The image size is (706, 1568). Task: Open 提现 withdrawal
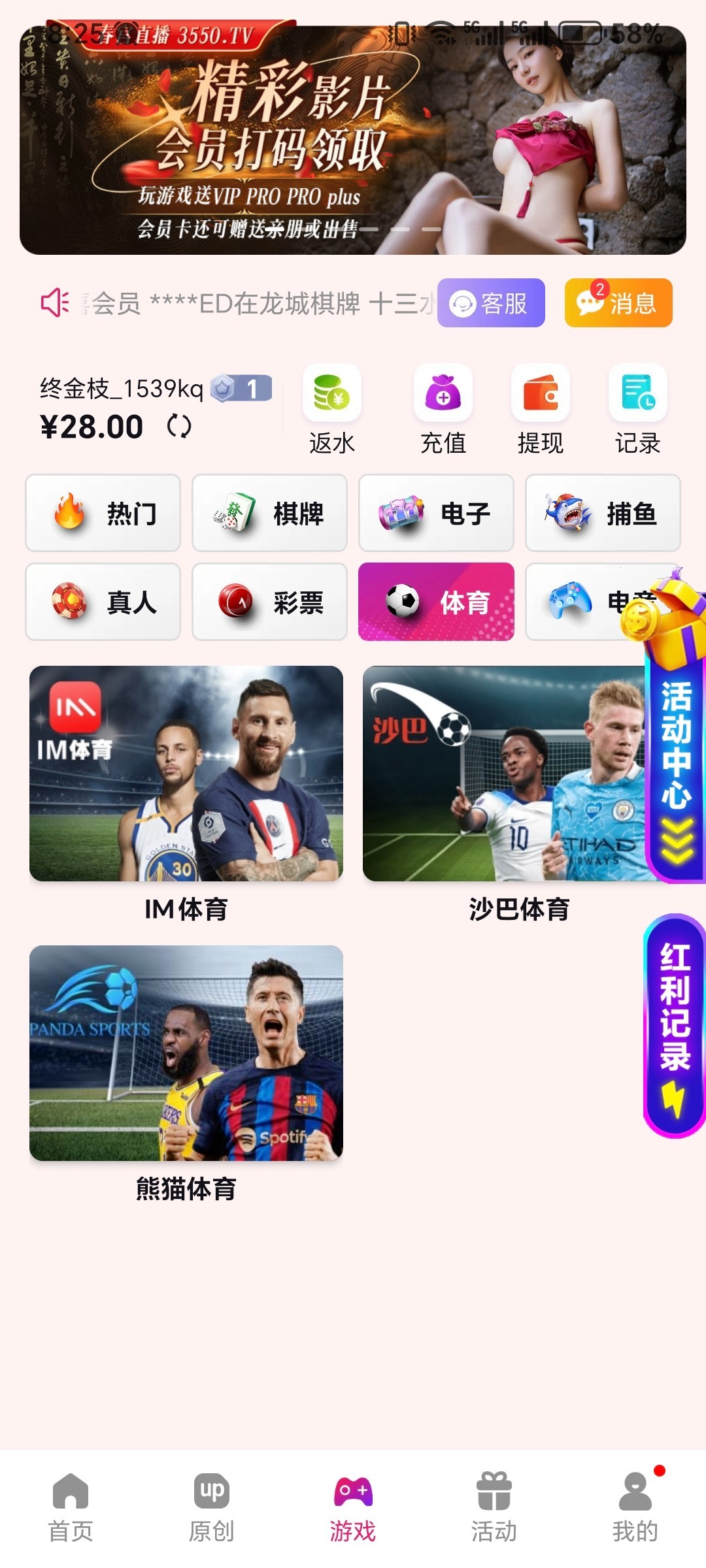tap(541, 409)
